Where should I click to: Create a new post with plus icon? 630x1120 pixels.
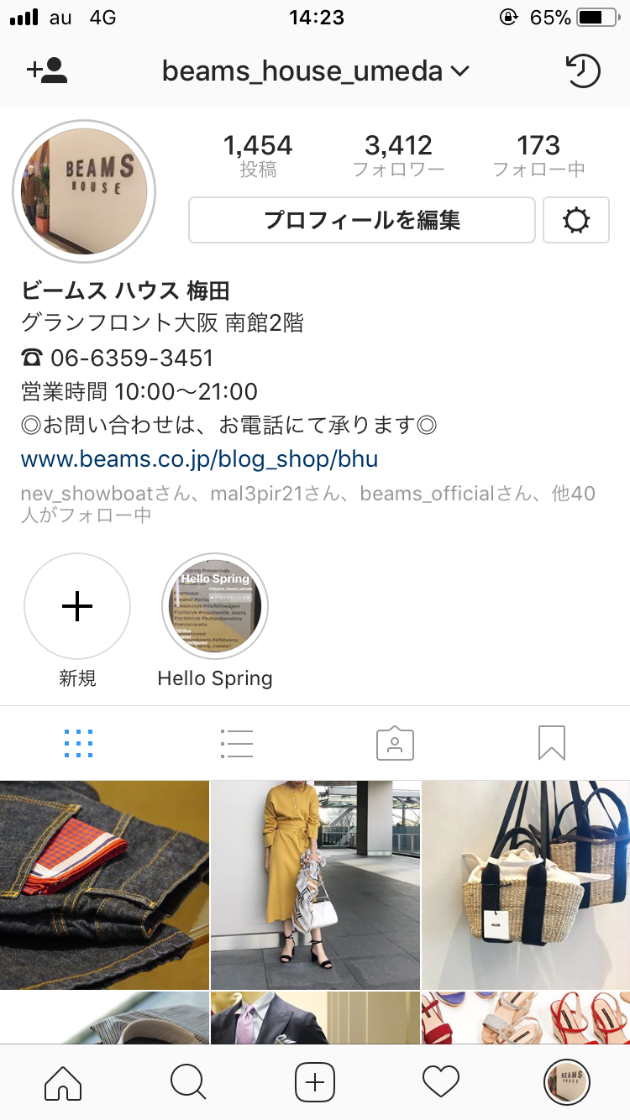pos(315,1082)
